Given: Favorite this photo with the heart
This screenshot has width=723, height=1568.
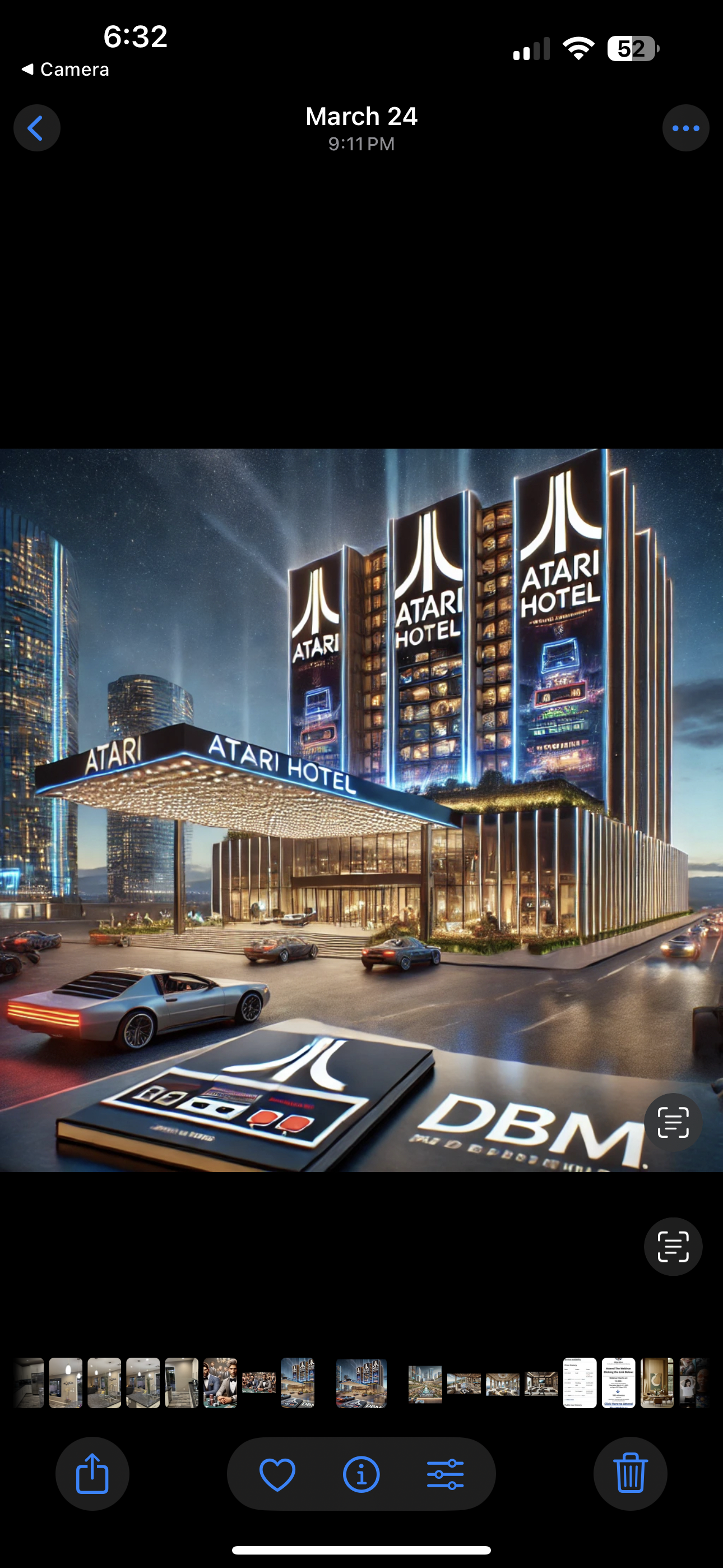Looking at the screenshot, I should (277, 1474).
